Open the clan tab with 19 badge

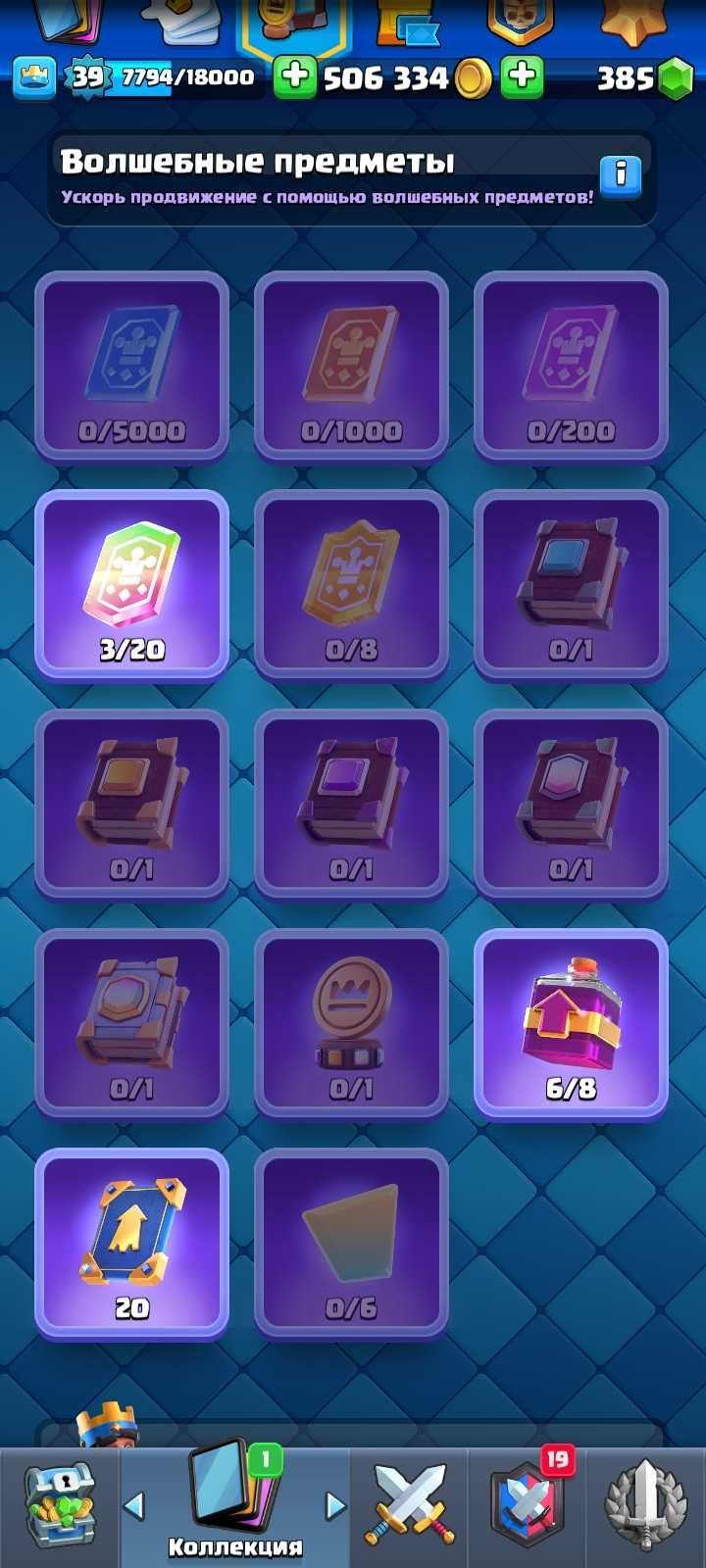[x=527, y=1506]
